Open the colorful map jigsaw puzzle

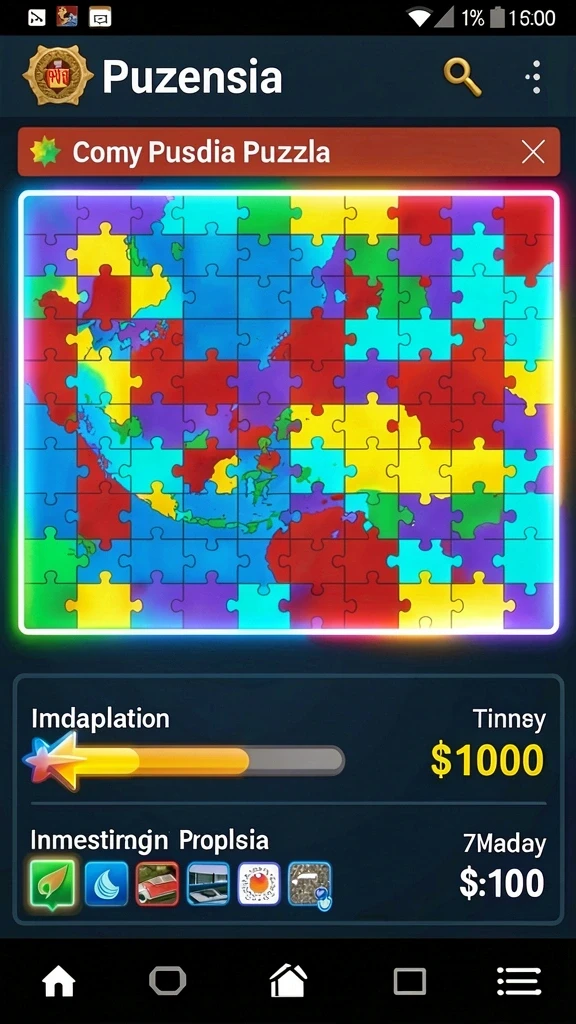[x=289, y=412]
